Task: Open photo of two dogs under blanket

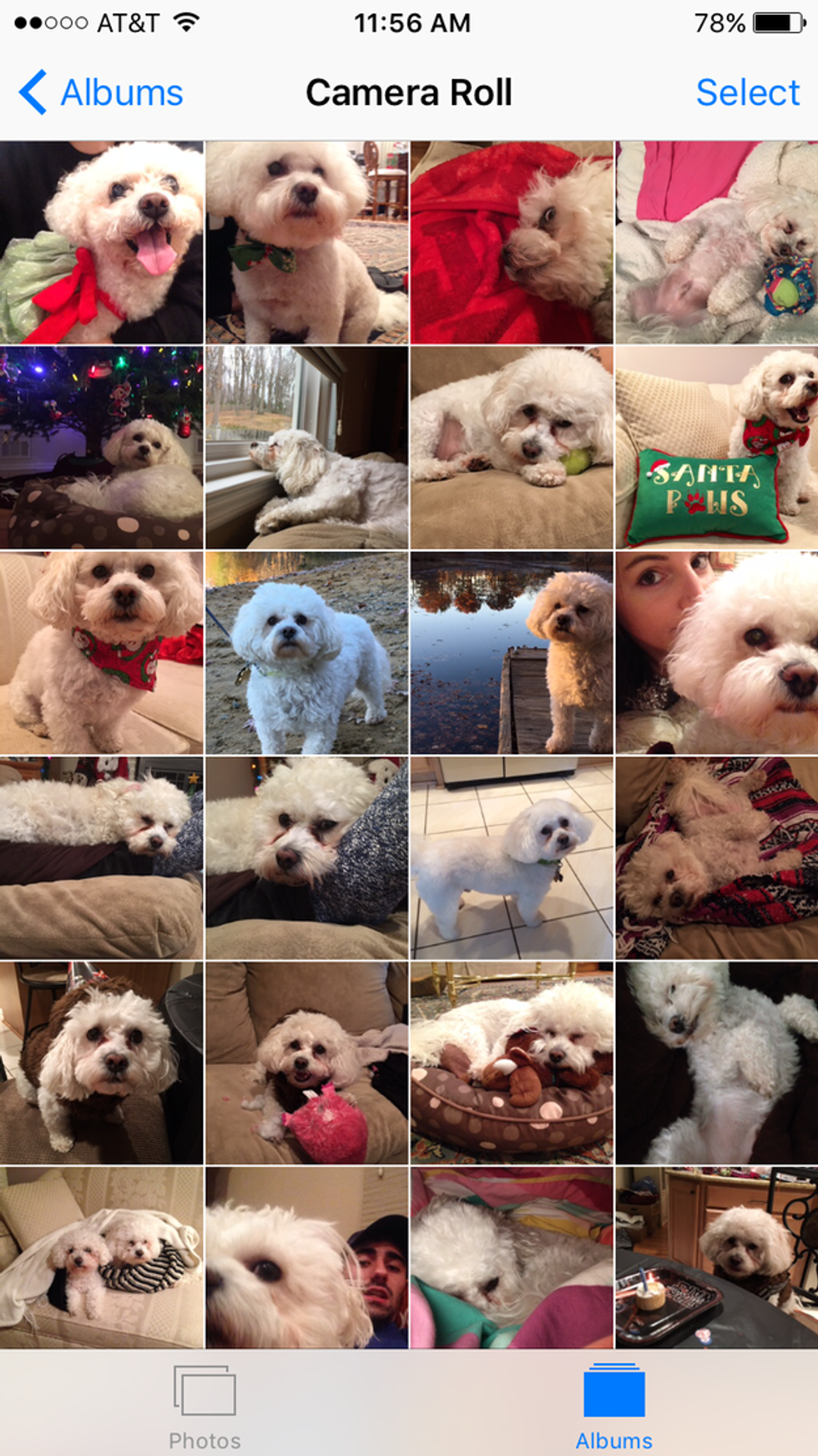Action: (x=102, y=1257)
